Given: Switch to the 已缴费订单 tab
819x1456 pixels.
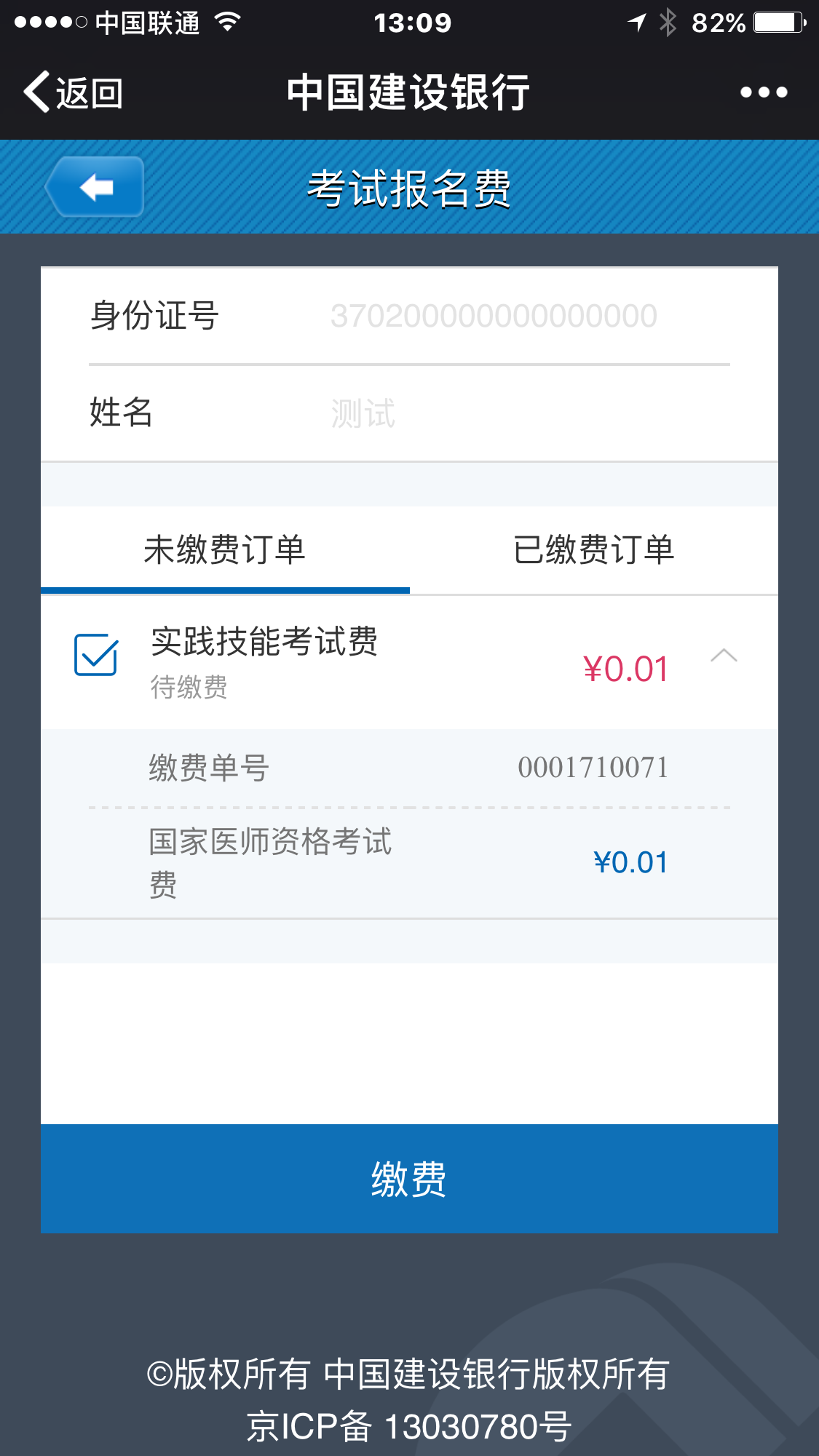Looking at the screenshot, I should point(593,549).
